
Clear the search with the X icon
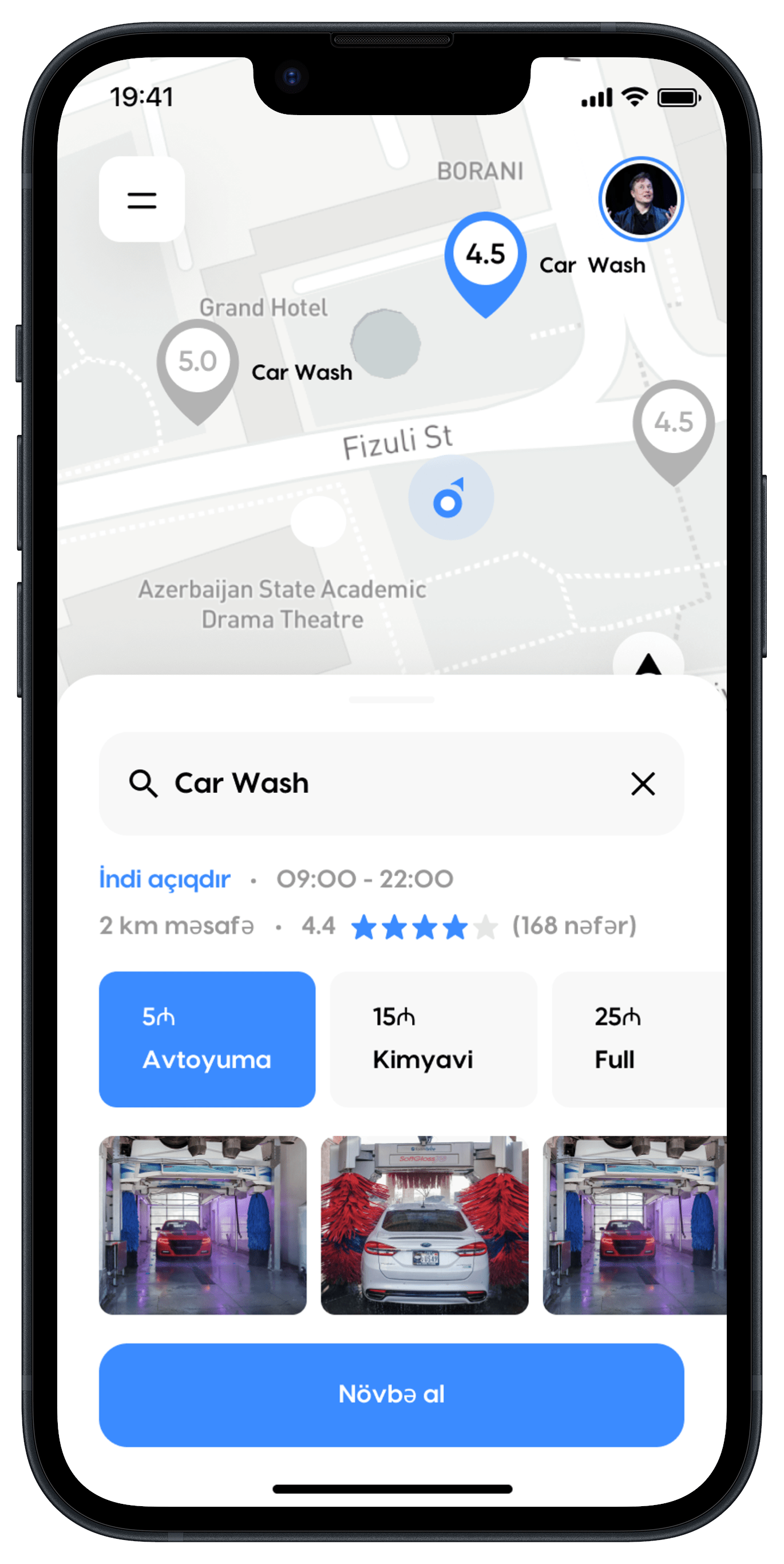pyautogui.click(x=643, y=784)
